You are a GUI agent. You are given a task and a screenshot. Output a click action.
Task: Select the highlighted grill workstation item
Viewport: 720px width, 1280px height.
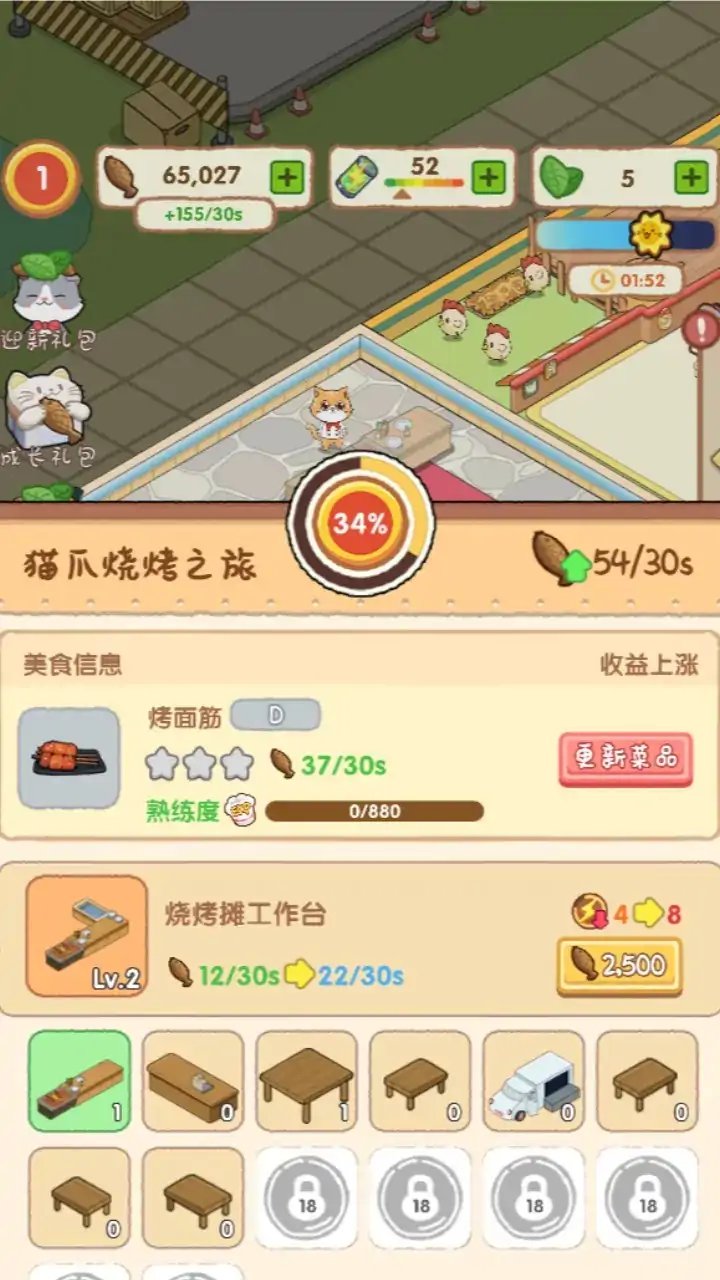79,1081
